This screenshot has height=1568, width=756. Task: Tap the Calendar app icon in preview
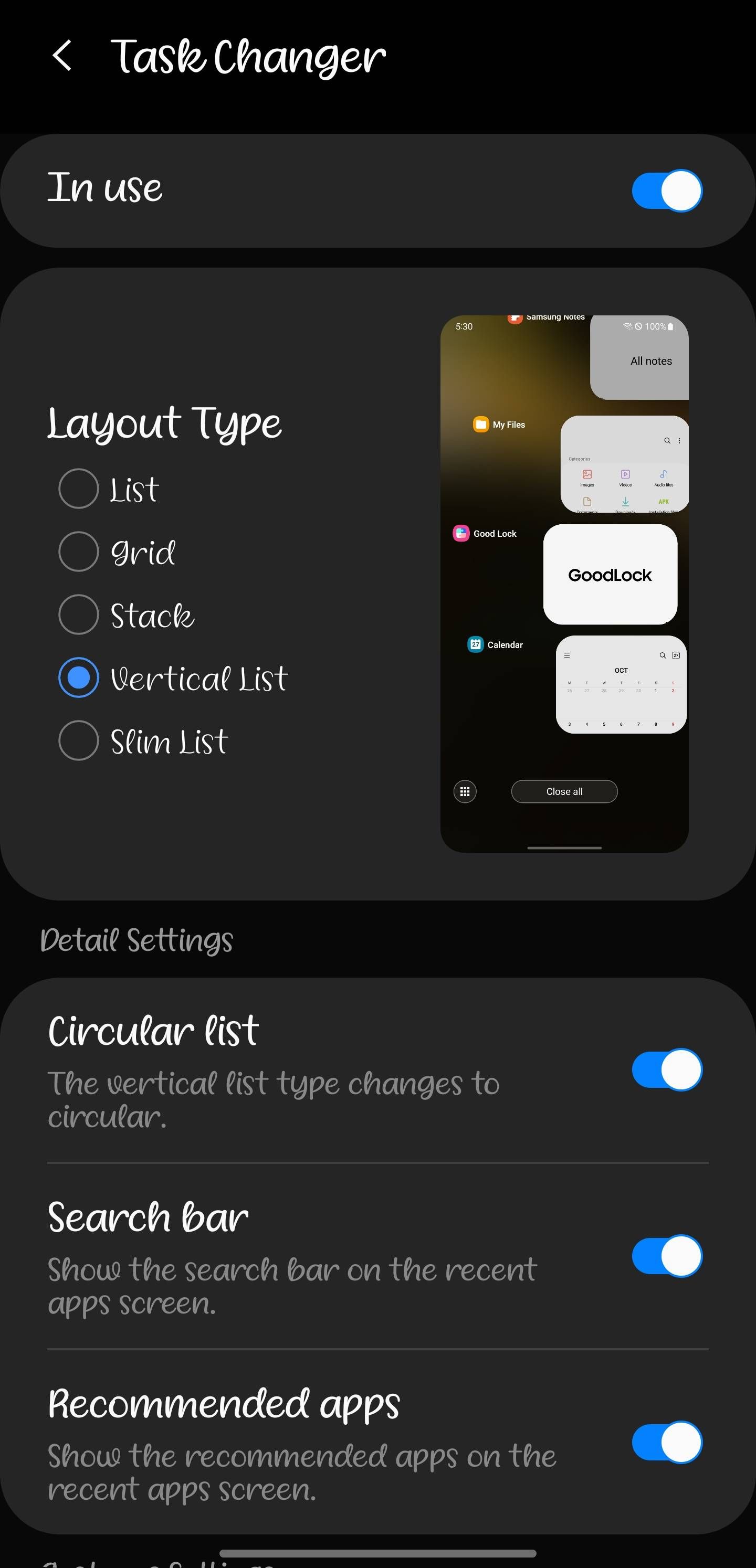click(x=475, y=644)
